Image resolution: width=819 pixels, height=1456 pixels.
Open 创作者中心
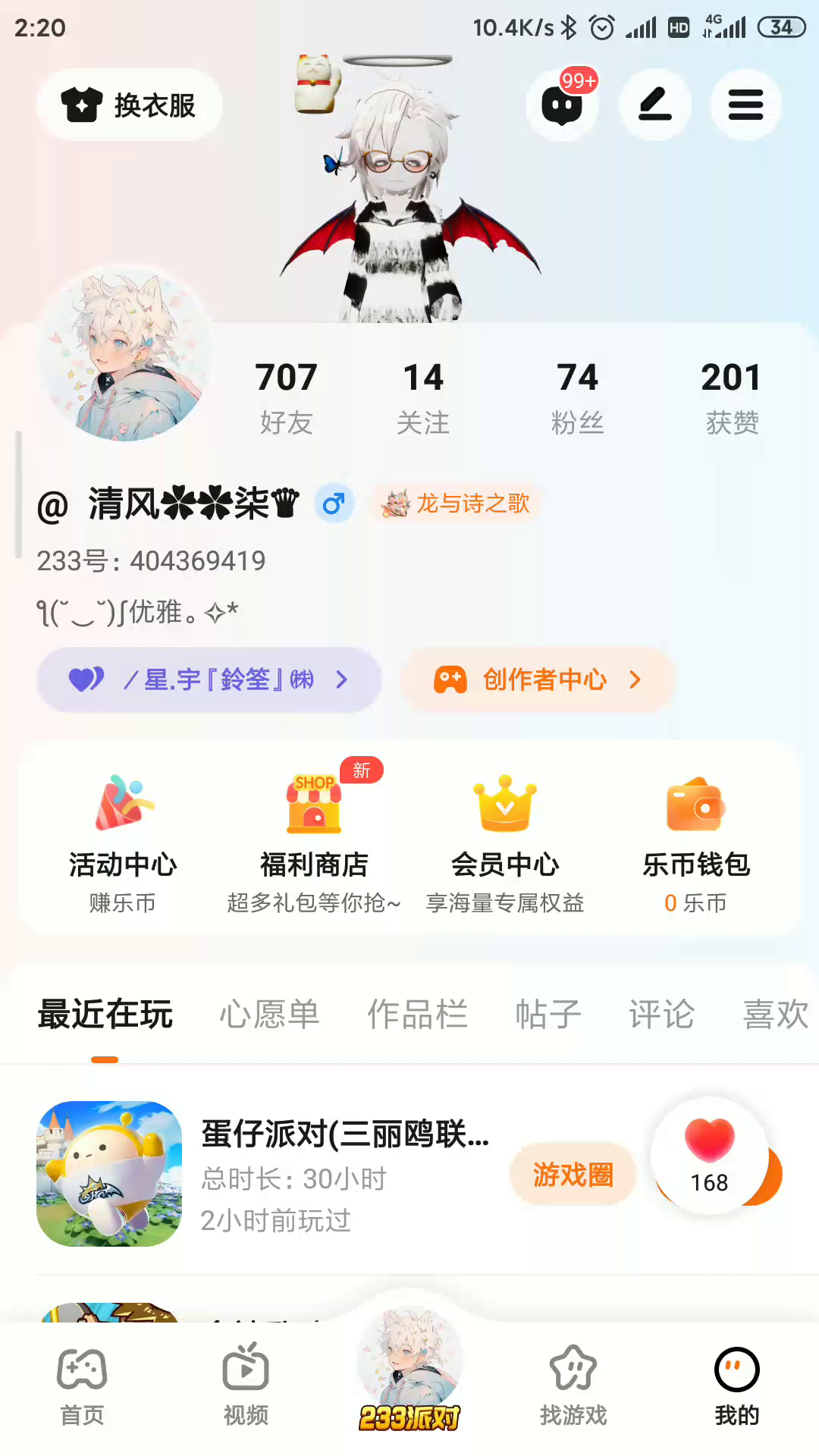point(538,679)
